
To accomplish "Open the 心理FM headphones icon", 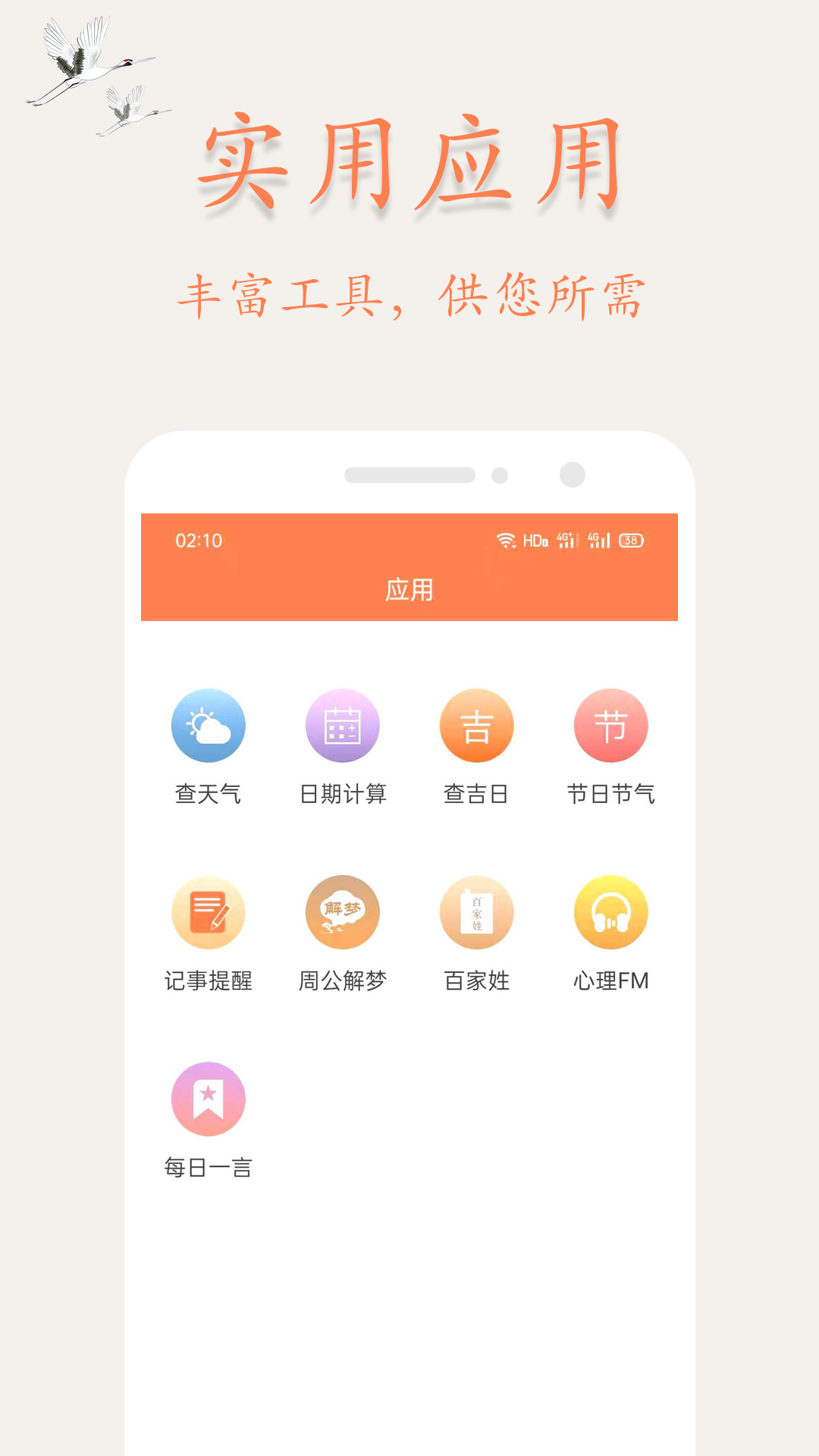I will pos(610,913).
